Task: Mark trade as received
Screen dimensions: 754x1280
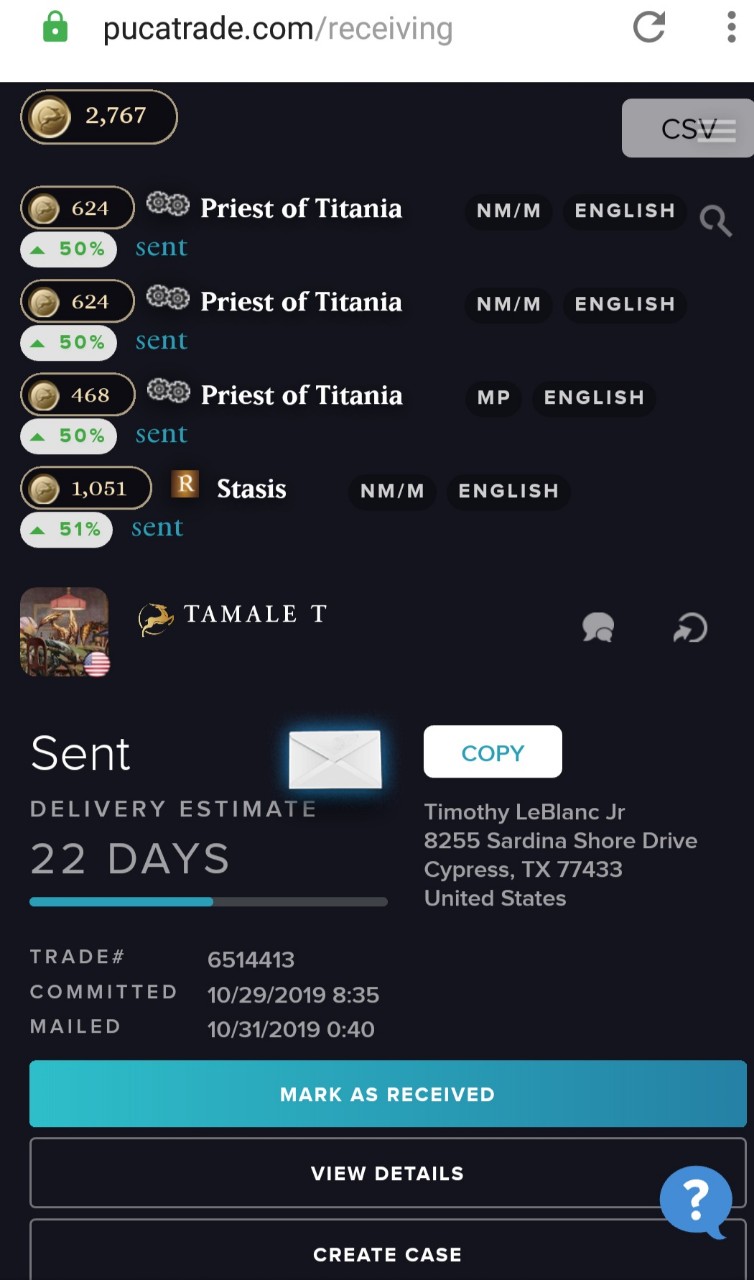Action: tap(387, 1094)
